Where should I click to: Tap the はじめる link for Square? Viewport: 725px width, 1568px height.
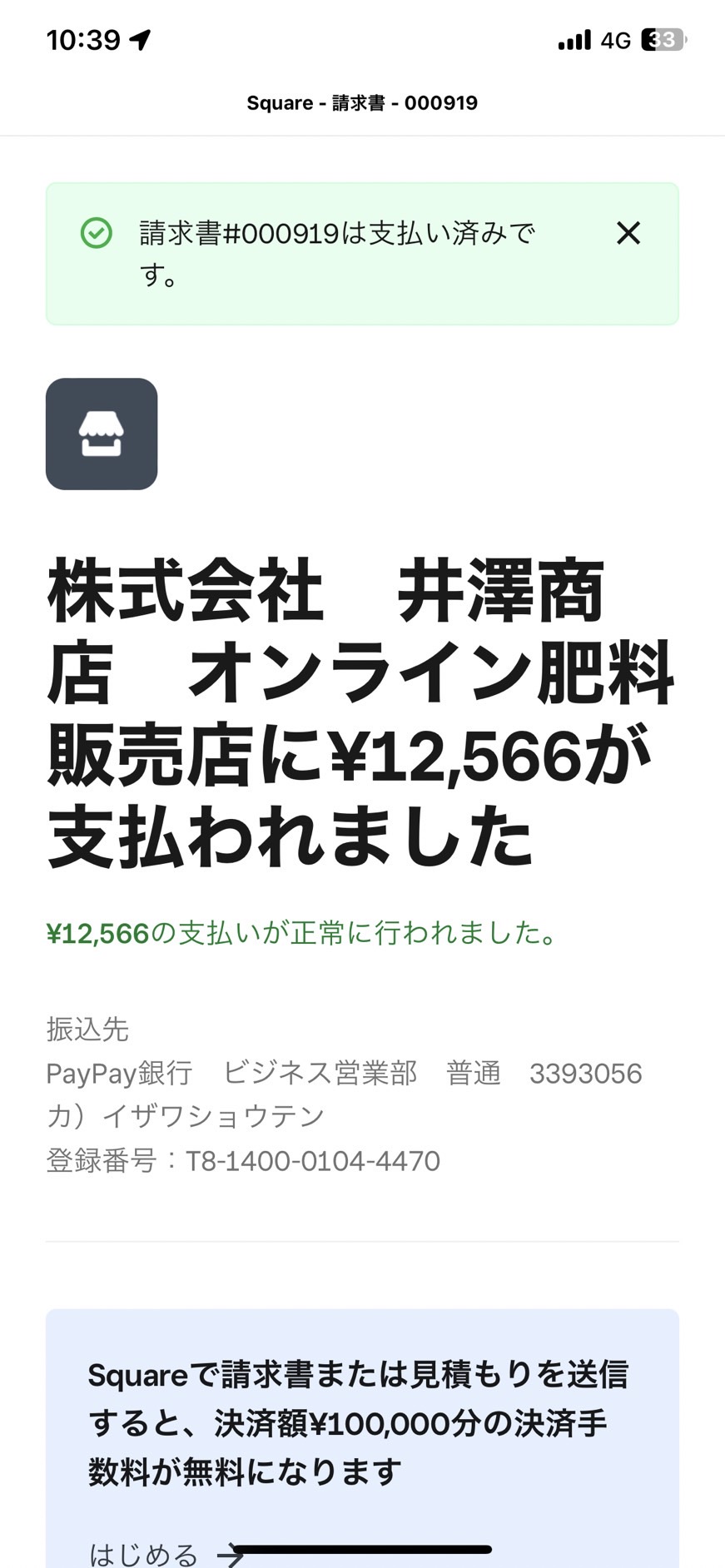tap(166, 1553)
